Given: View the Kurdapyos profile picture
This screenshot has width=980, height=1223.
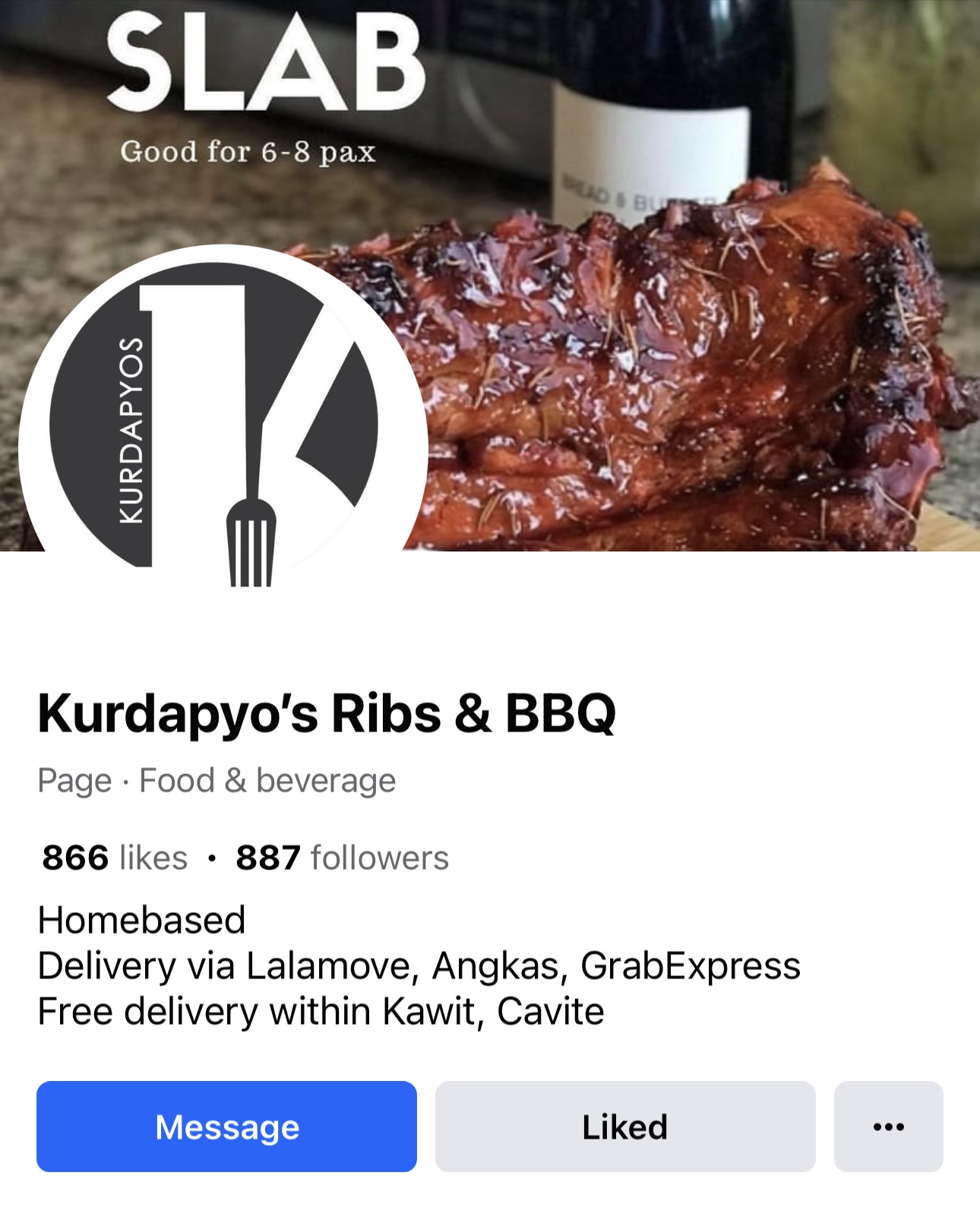Looking at the screenshot, I should pos(222,425).
